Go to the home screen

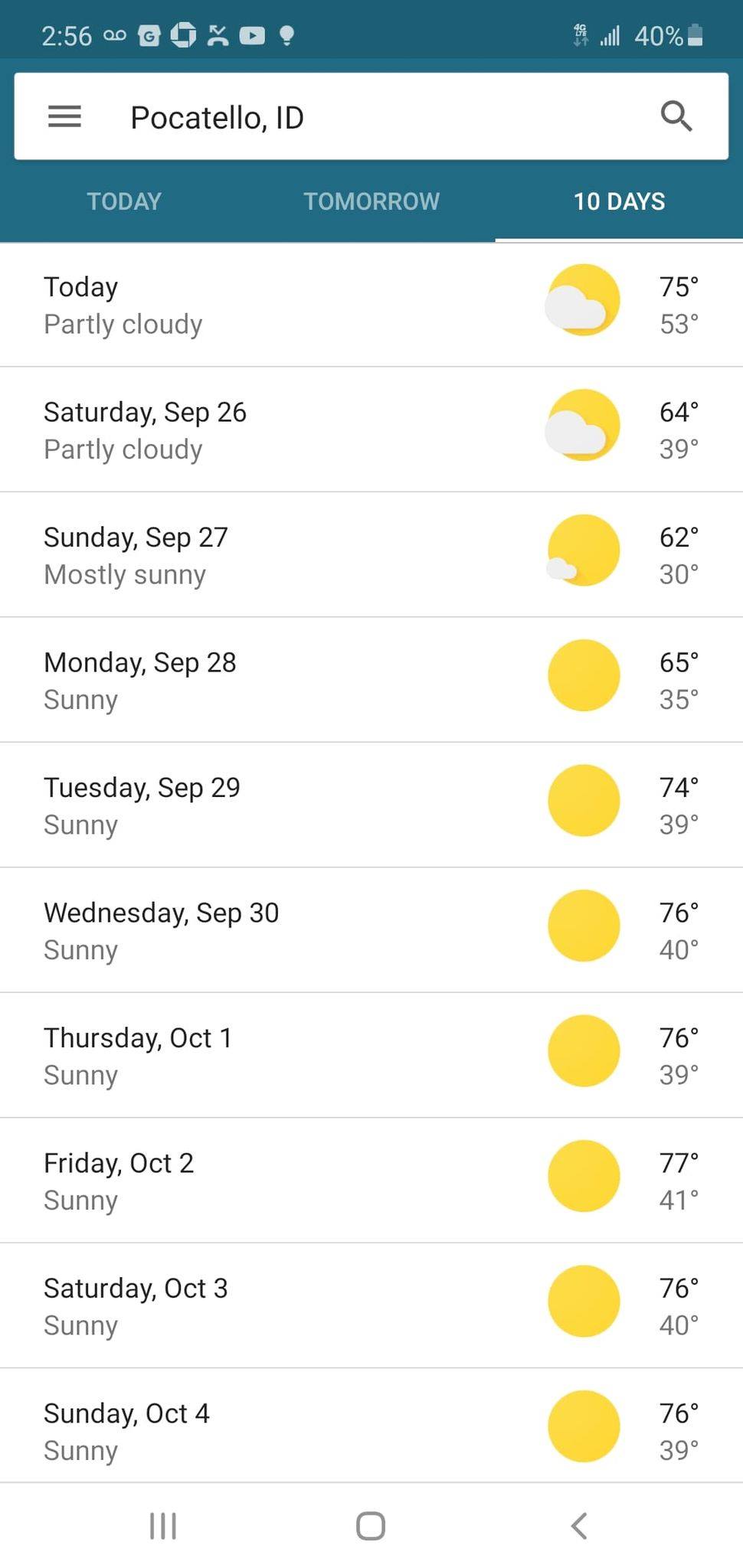(x=371, y=1526)
